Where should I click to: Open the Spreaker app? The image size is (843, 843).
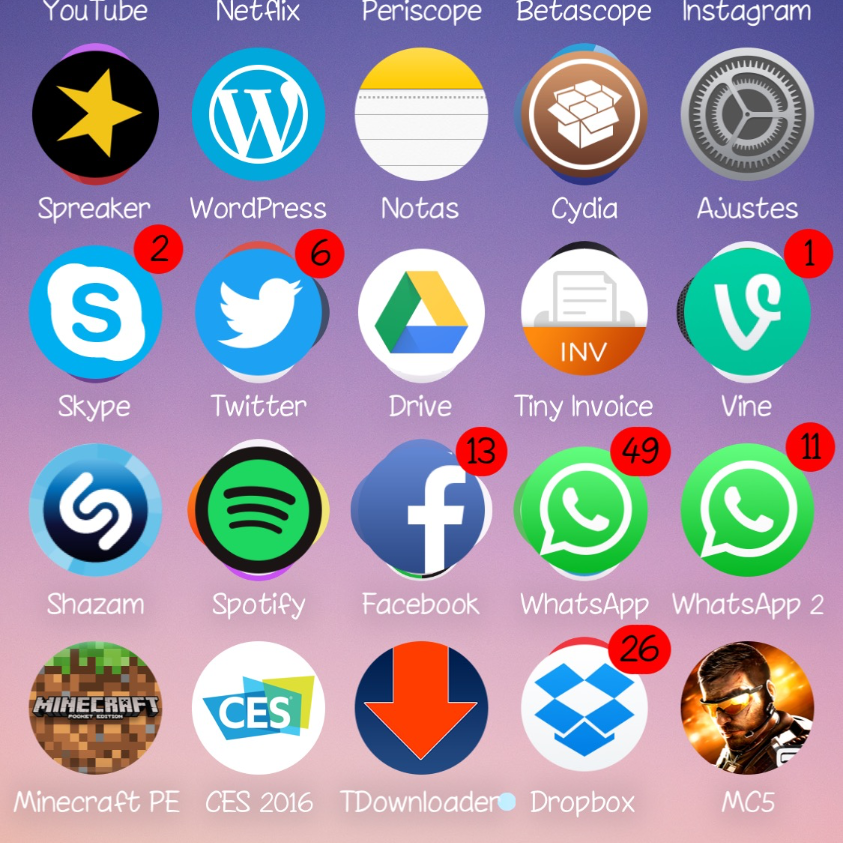pos(95,114)
